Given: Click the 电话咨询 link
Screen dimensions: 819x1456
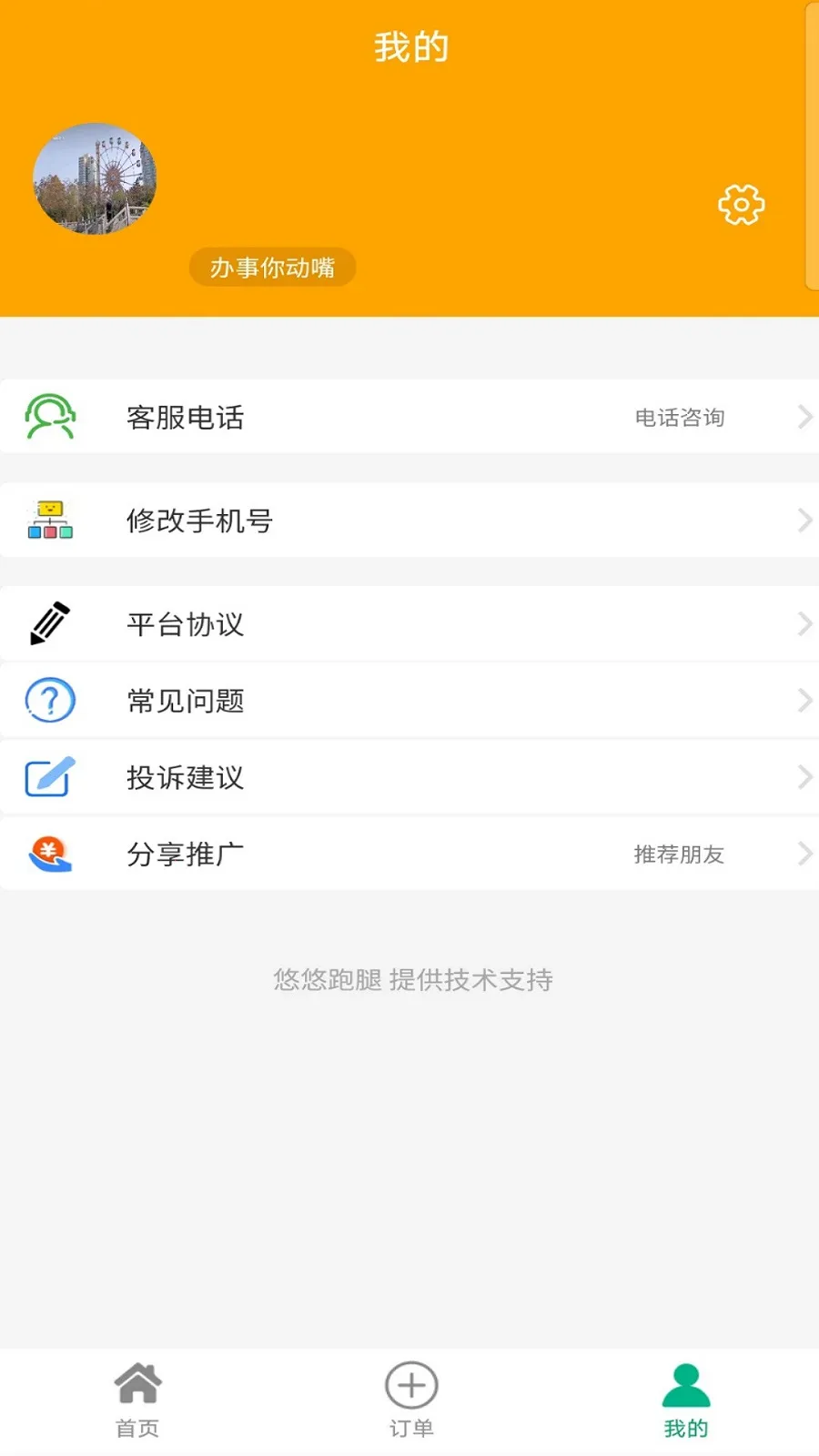Looking at the screenshot, I should (x=679, y=418).
